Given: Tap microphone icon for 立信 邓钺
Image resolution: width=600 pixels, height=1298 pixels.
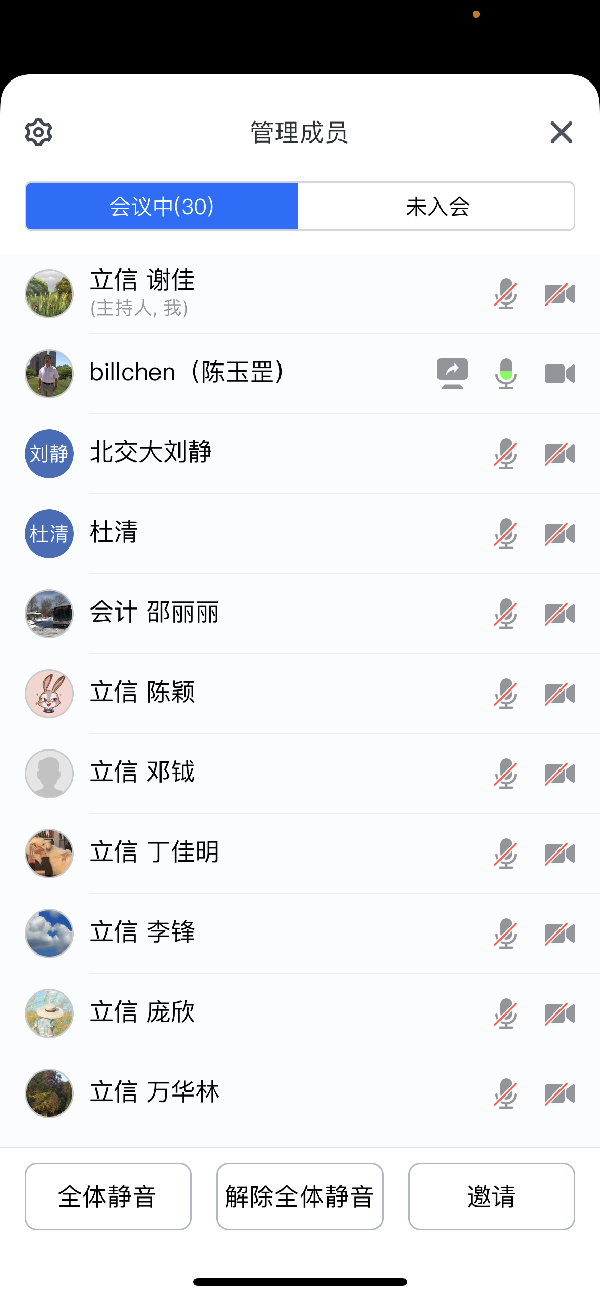Looking at the screenshot, I should [x=506, y=774].
